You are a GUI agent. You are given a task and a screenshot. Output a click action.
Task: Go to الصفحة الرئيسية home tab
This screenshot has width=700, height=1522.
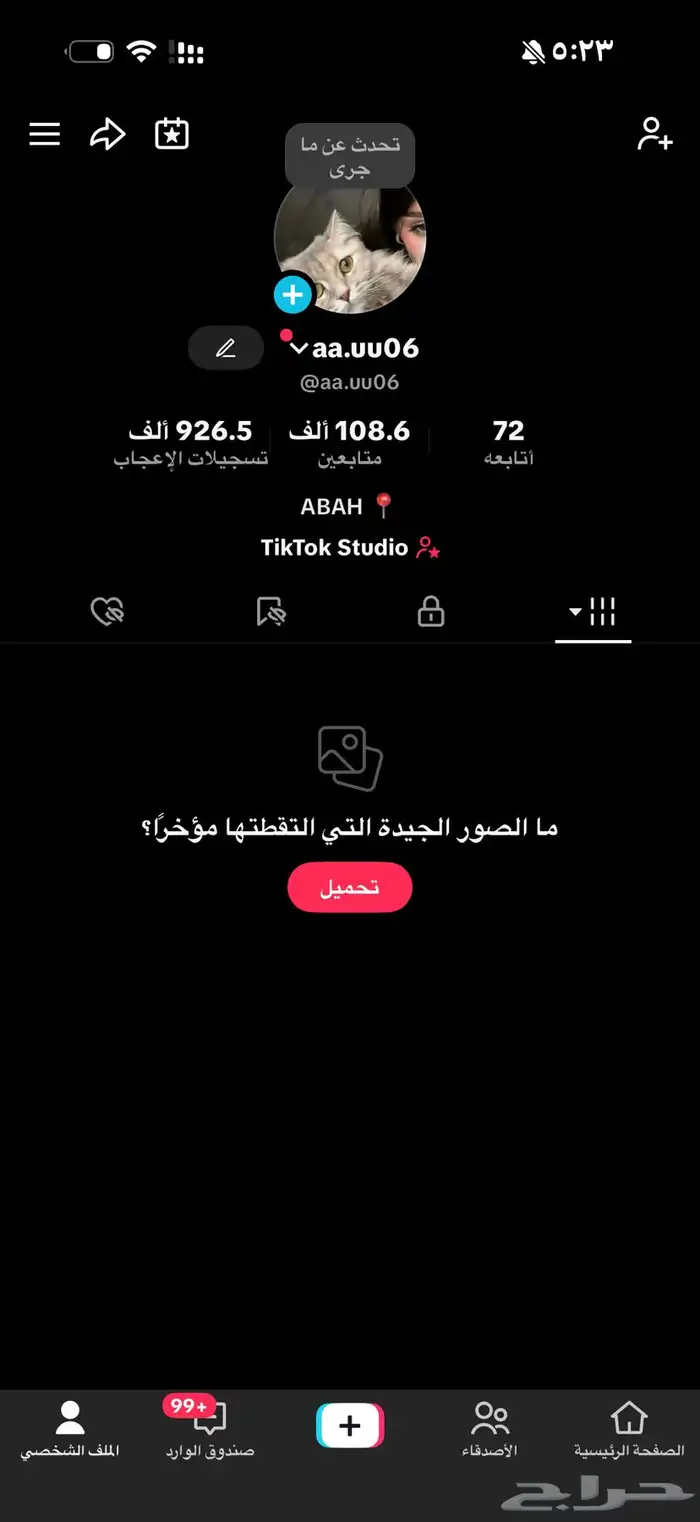click(x=629, y=1428)
